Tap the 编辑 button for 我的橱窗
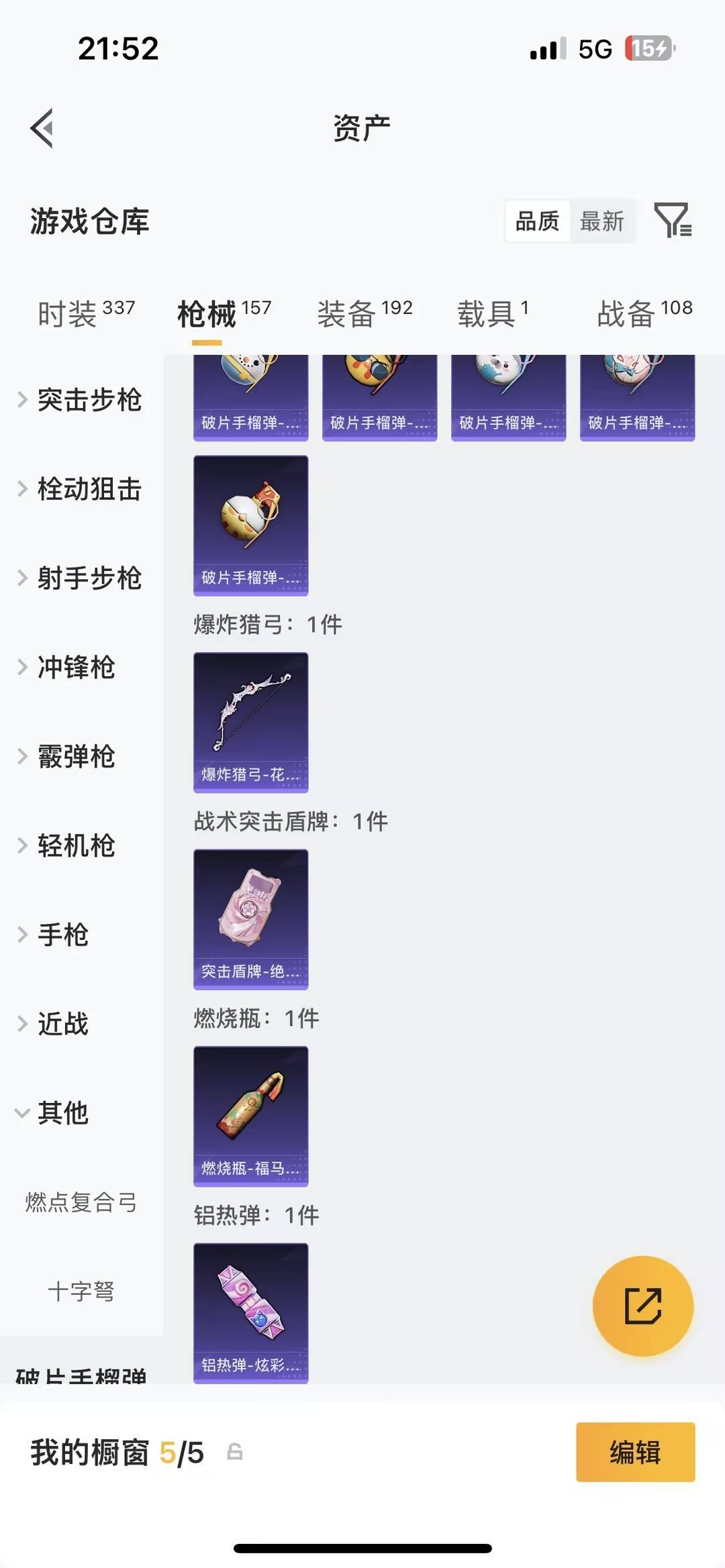Screen dimensions: 725x1568 click(634, 1453)
